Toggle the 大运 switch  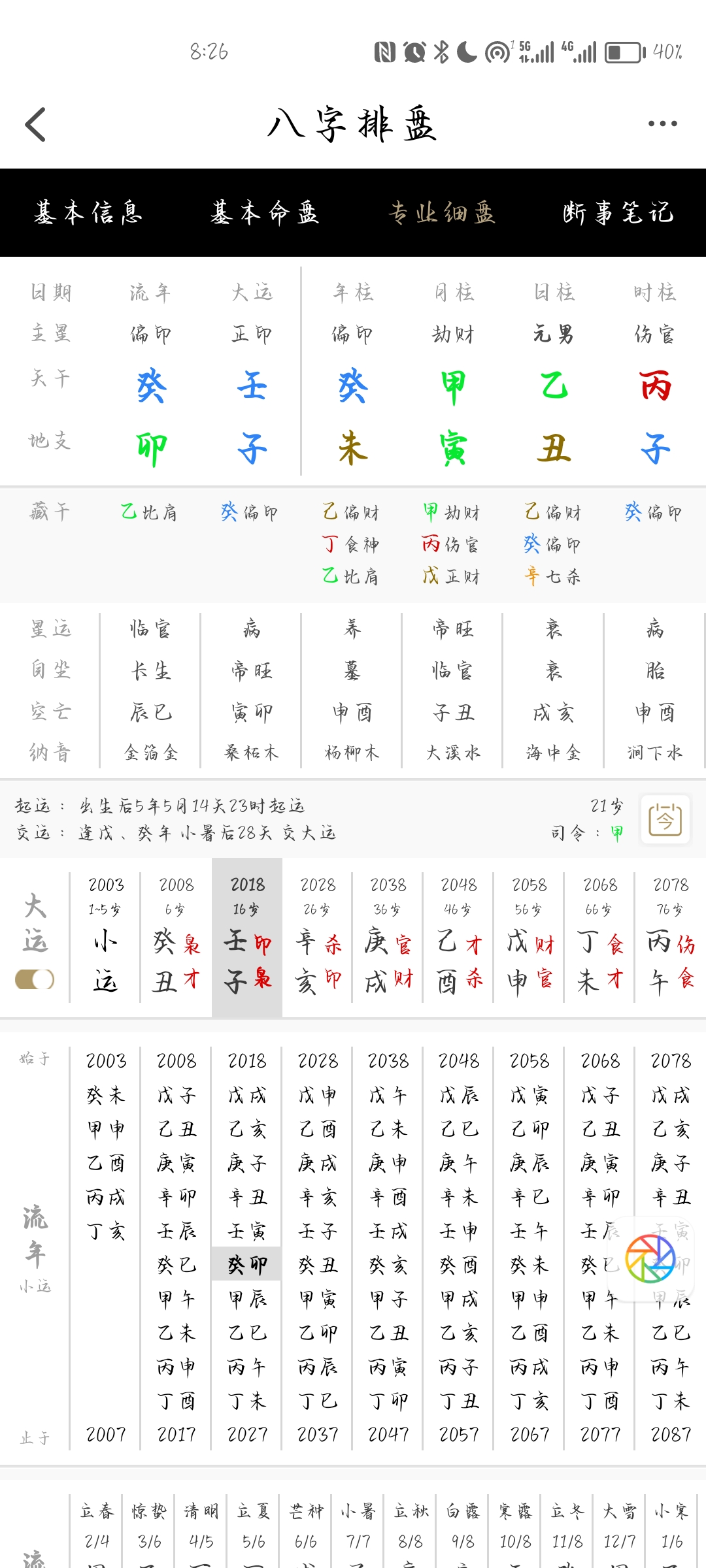pyautogui.click(x=35, y=979)
